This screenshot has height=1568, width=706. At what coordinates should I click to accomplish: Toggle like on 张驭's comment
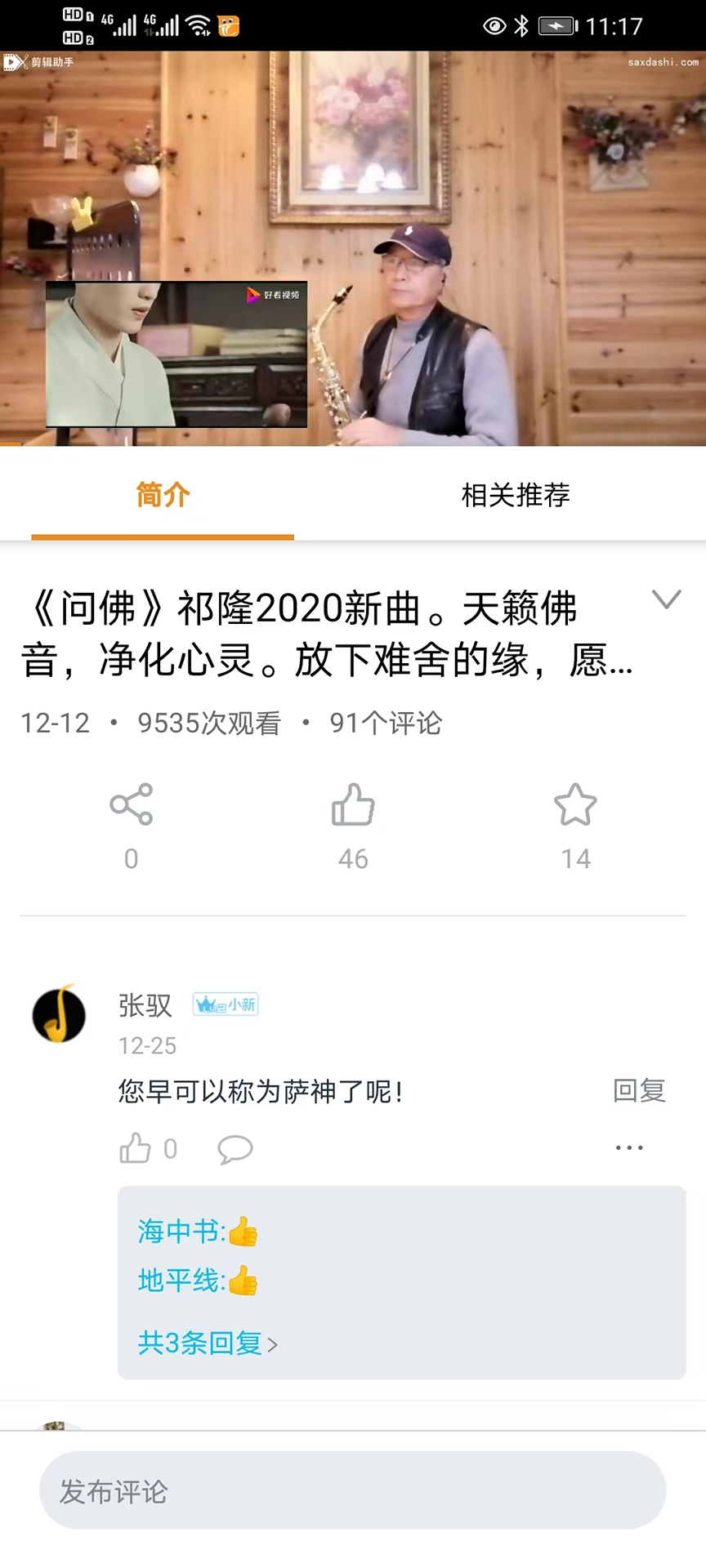(136, 1149)
